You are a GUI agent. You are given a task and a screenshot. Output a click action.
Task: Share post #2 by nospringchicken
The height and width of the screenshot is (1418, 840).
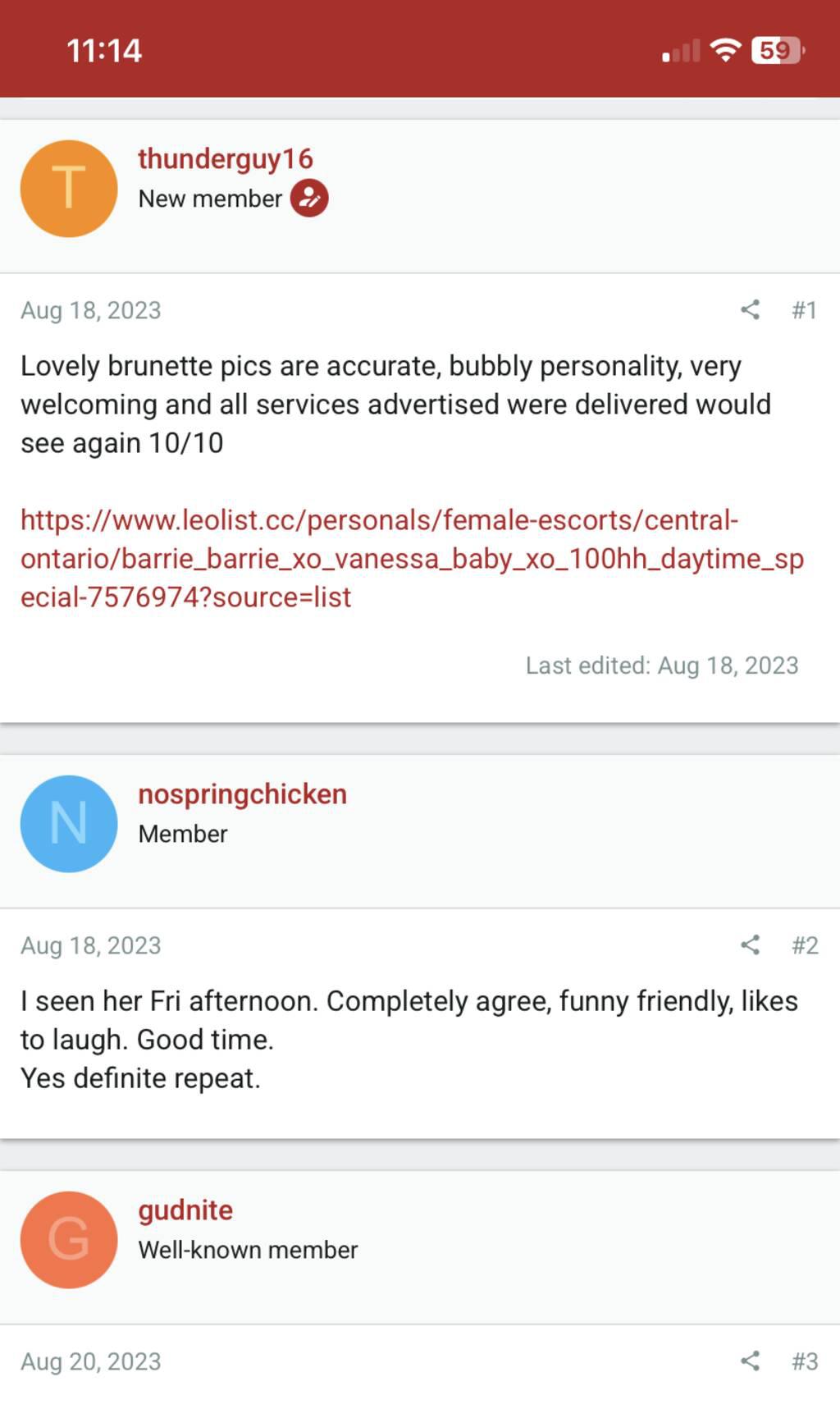(x=750, y=945)
